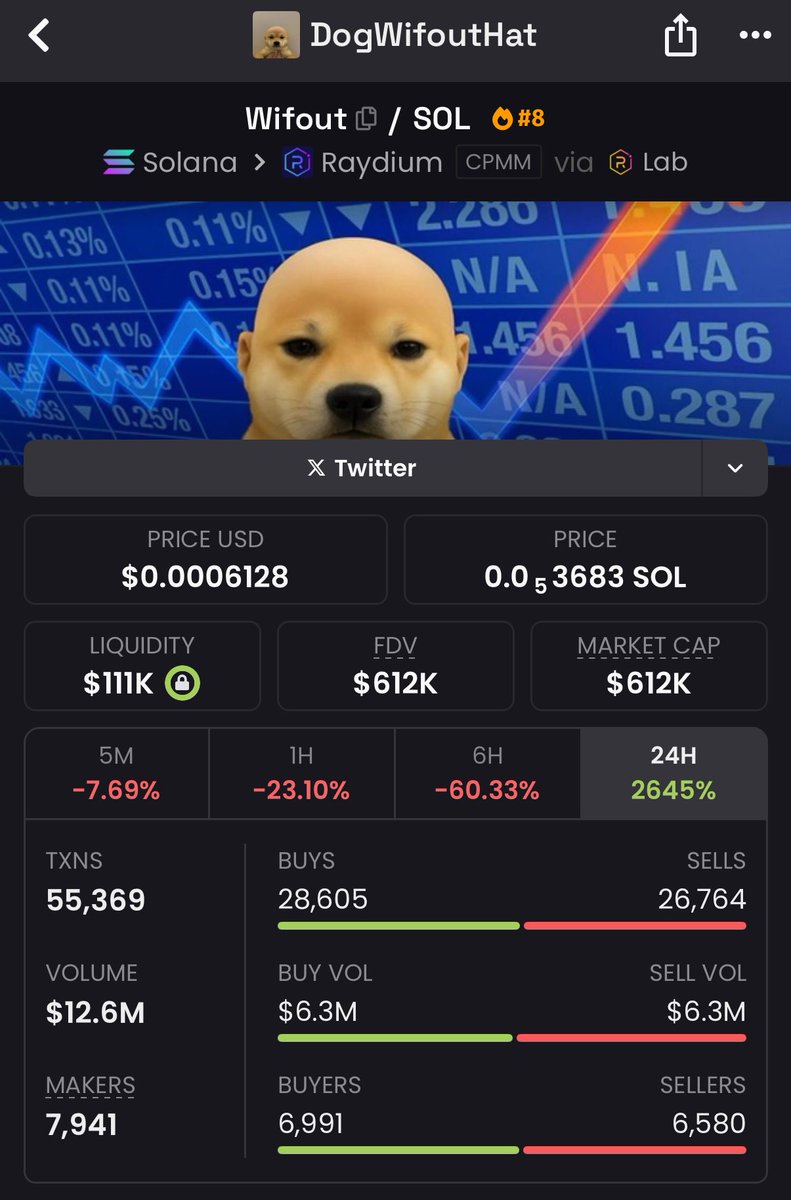The width and height of the screenshot is (791, 1200).
Task: Go back using the top-left arrow
Action: (x=38, y=36)
